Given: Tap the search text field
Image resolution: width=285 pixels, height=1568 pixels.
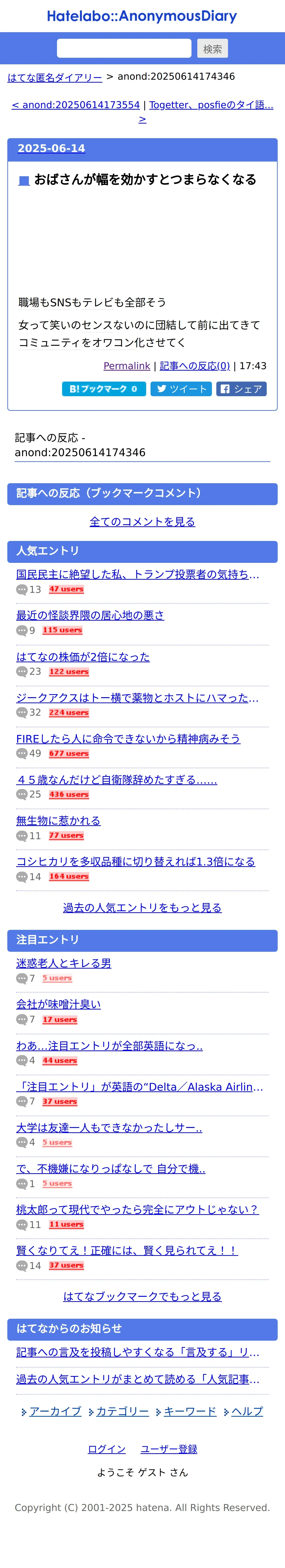Looking at the screenshot, I should (x=124, y=48).
